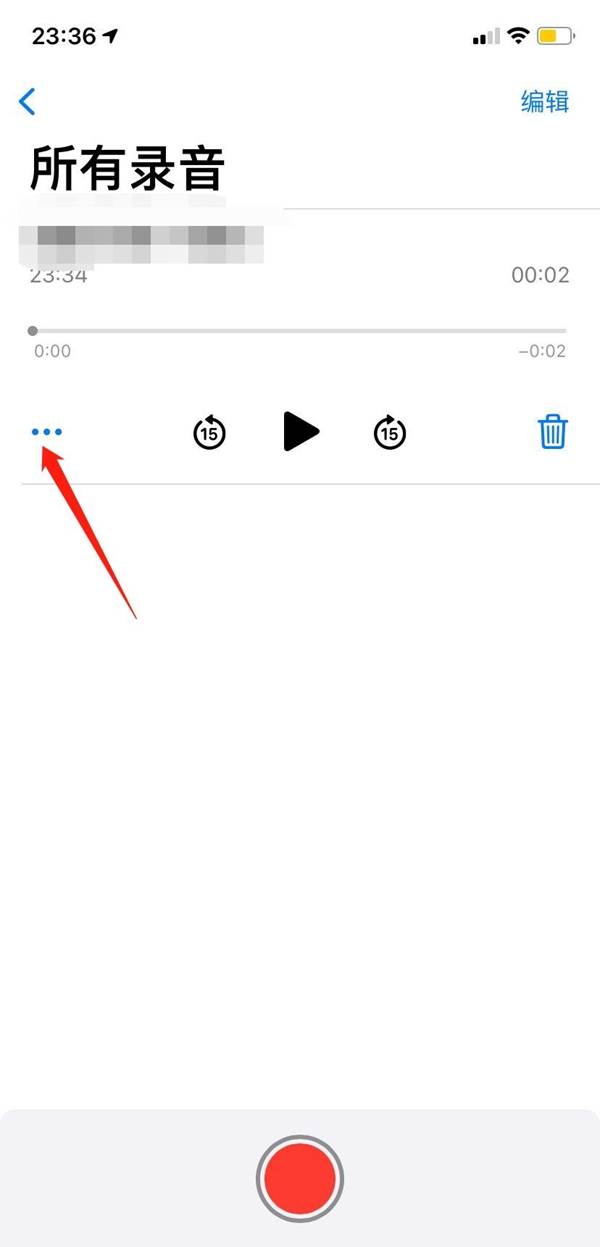600x1247 pixels.
Task: Go back with the top-left arrow
Action: (28, 101)
